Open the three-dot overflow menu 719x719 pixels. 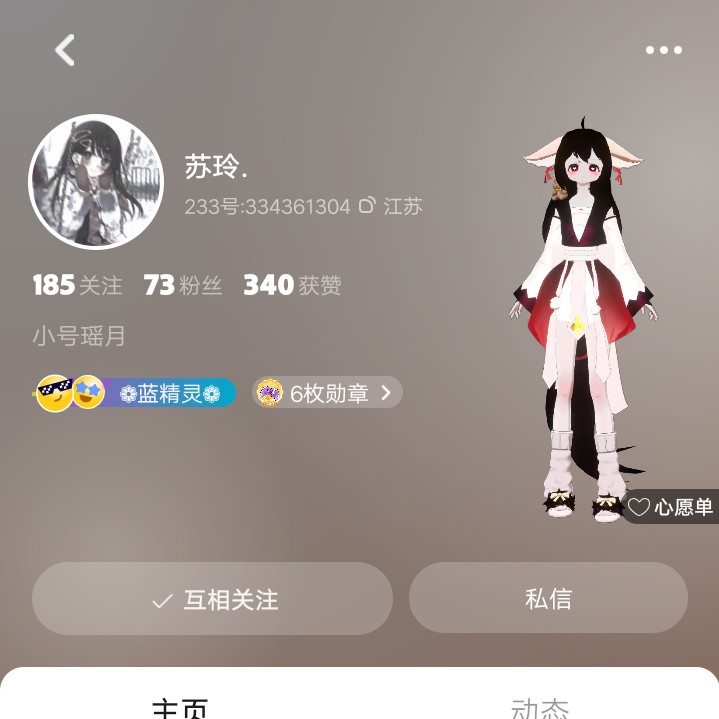(663, 50)
